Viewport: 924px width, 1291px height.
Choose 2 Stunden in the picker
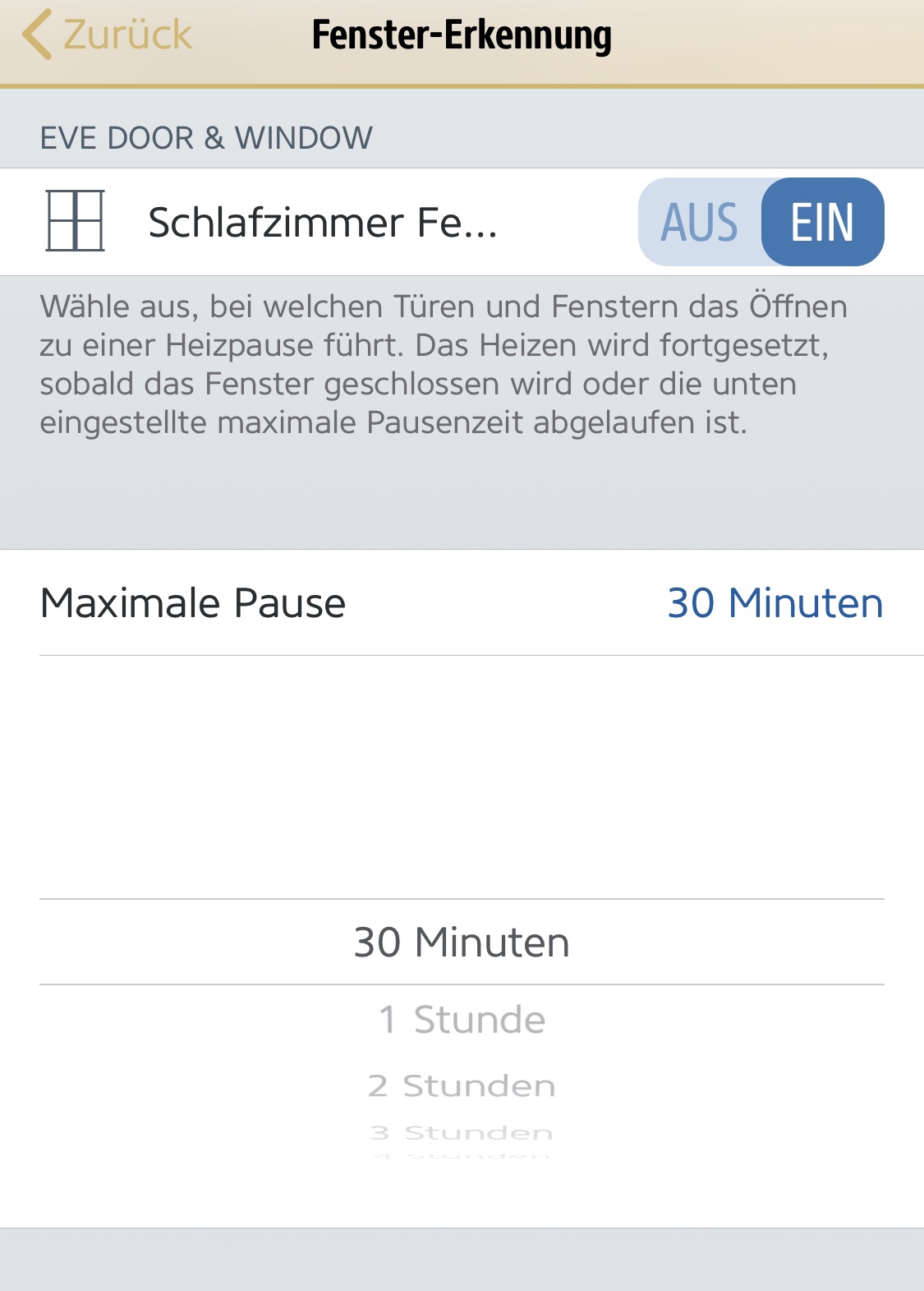click(x=462, y=1086)
